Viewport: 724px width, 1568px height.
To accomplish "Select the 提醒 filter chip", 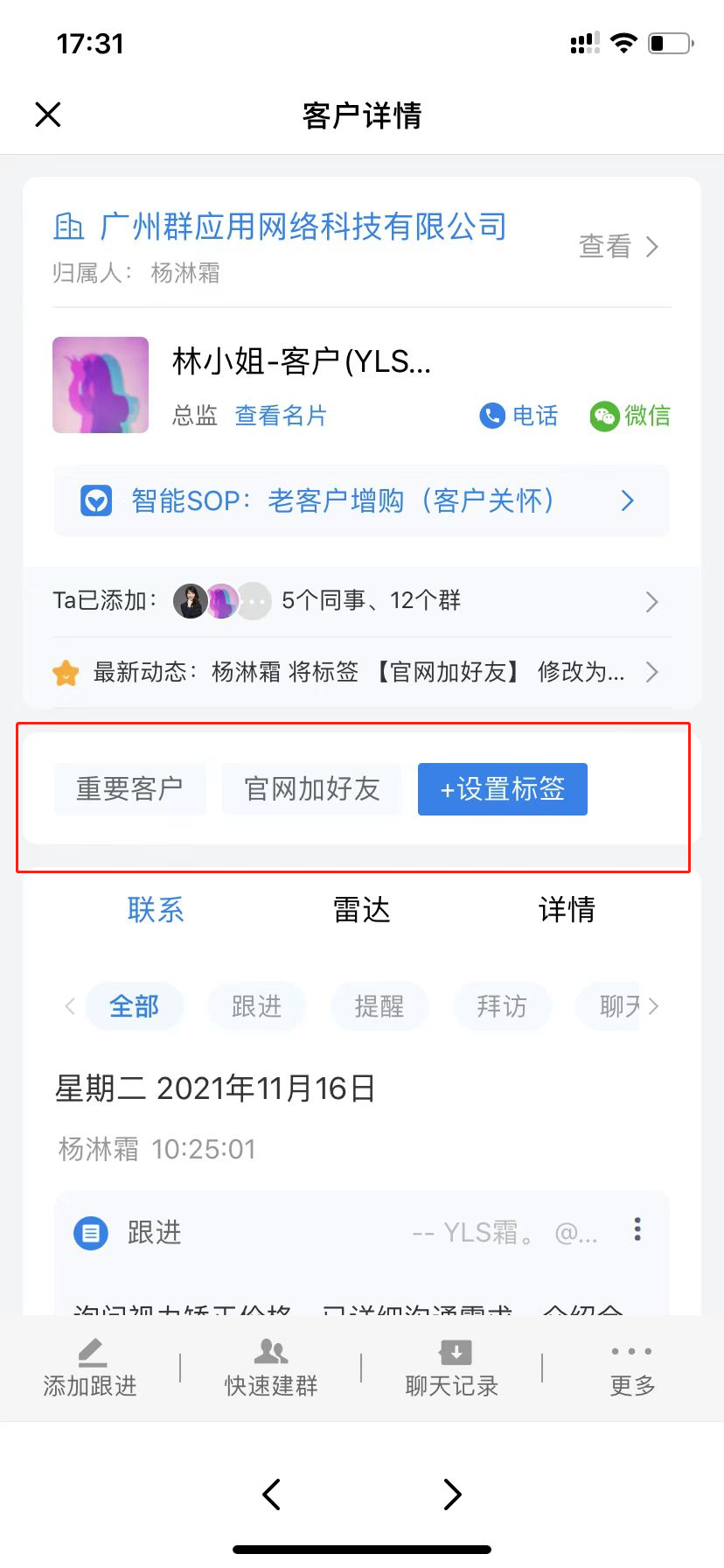I will click(x=379, y=1006).
